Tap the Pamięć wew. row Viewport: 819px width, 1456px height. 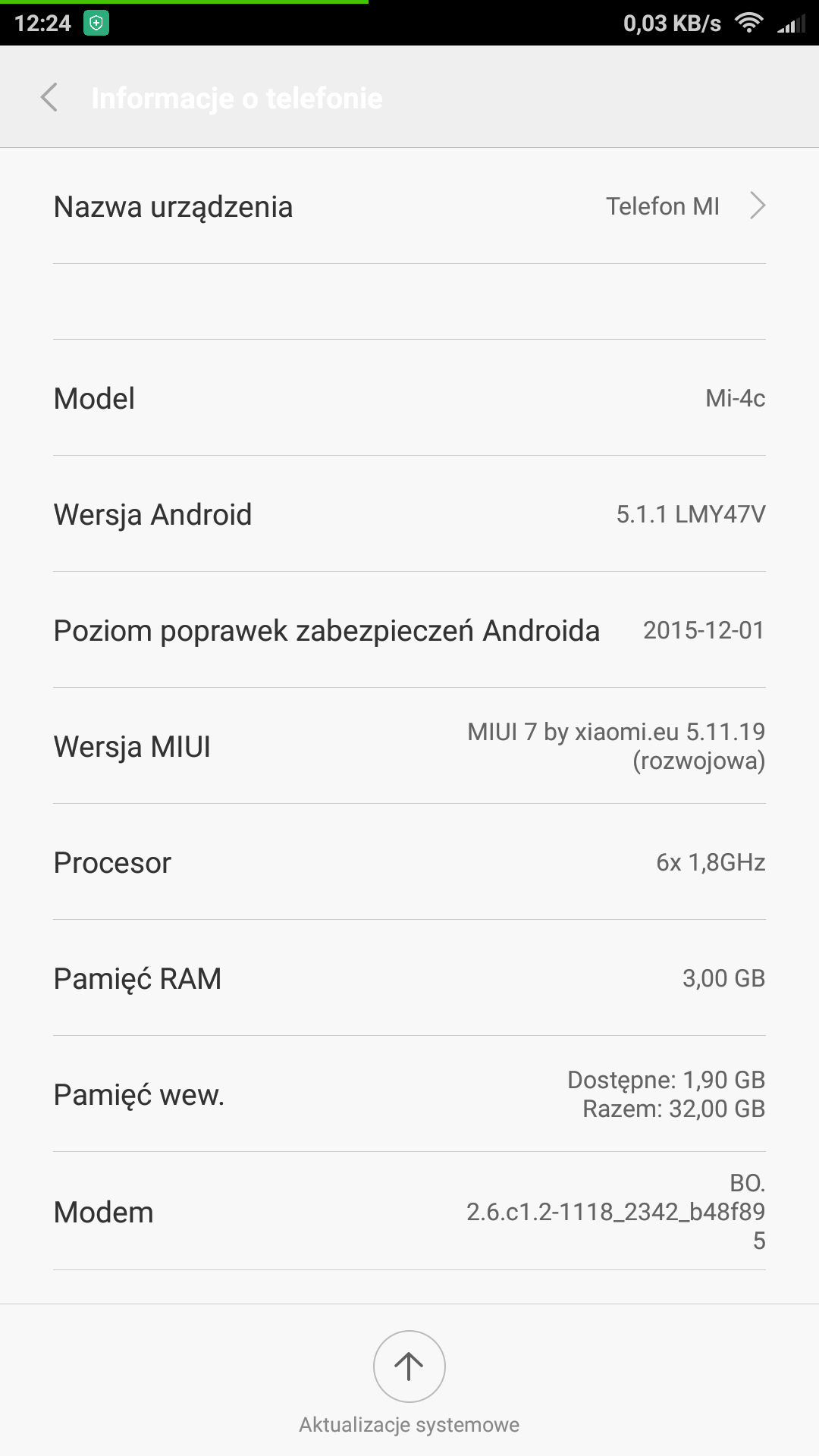coord(409,1094)
